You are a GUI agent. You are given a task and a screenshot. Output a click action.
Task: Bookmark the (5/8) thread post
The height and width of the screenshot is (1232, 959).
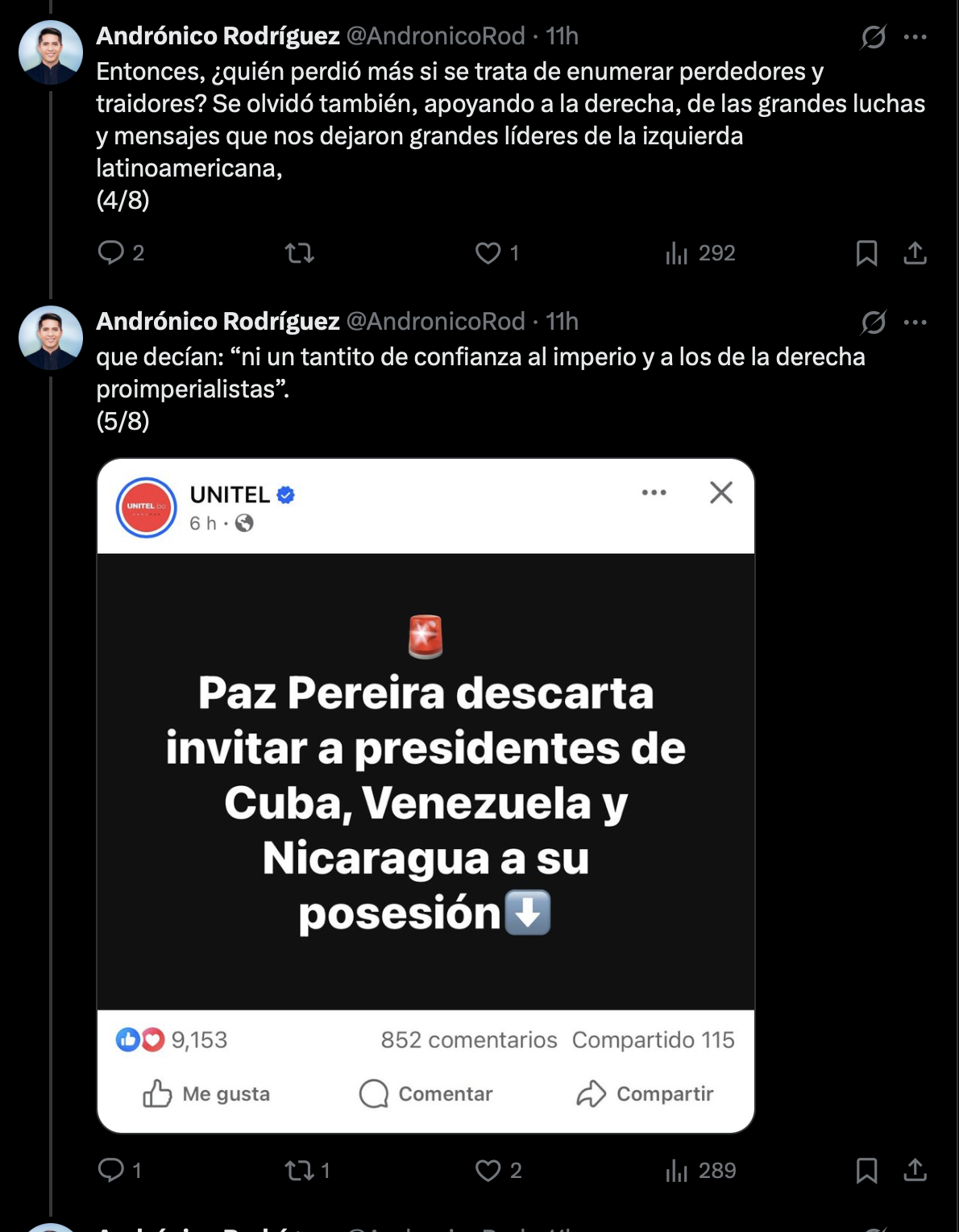click(x=866, y=1170)
